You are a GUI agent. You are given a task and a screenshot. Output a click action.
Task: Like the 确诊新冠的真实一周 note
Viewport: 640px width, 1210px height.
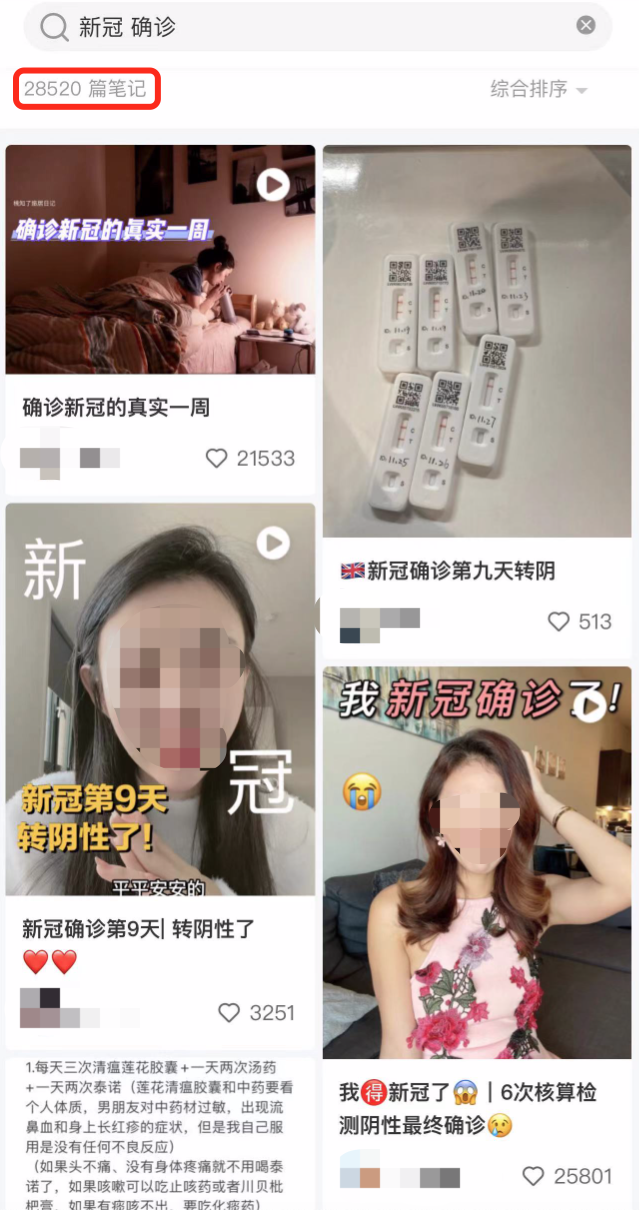pos(217,458)
